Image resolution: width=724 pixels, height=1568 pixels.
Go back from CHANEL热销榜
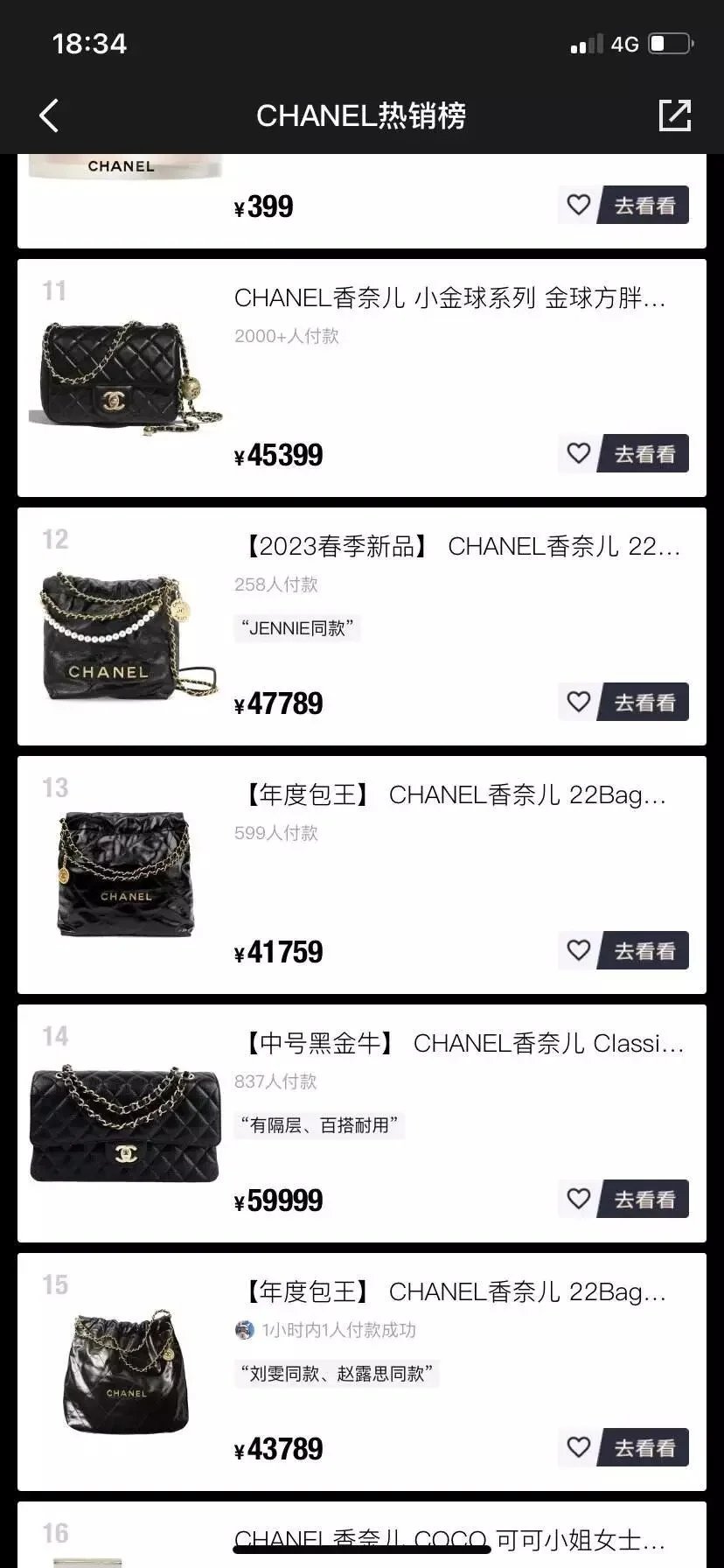pyautogui.click(x=49, y=115)
